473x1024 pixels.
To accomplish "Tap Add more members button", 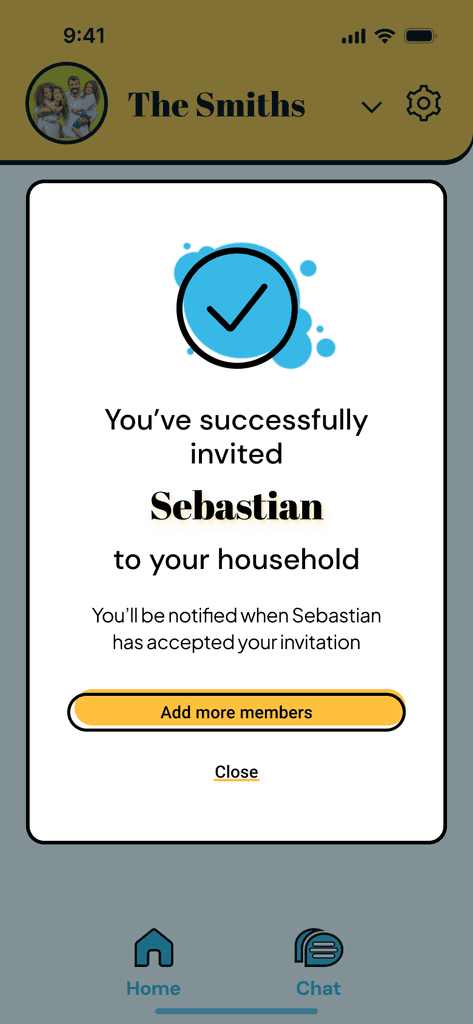I will click(236, 711).
